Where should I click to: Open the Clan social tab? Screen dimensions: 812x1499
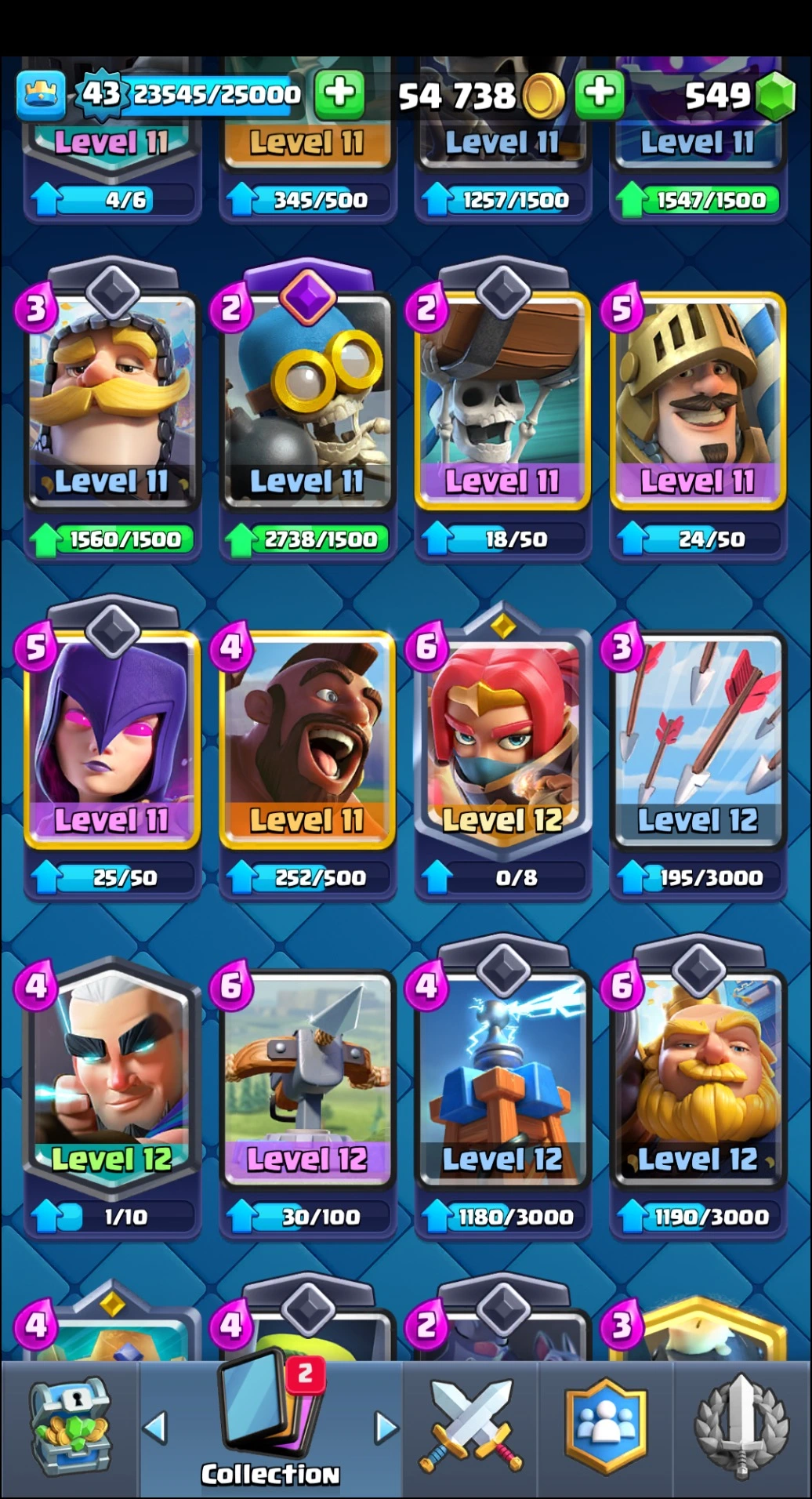click(605, 1427)
